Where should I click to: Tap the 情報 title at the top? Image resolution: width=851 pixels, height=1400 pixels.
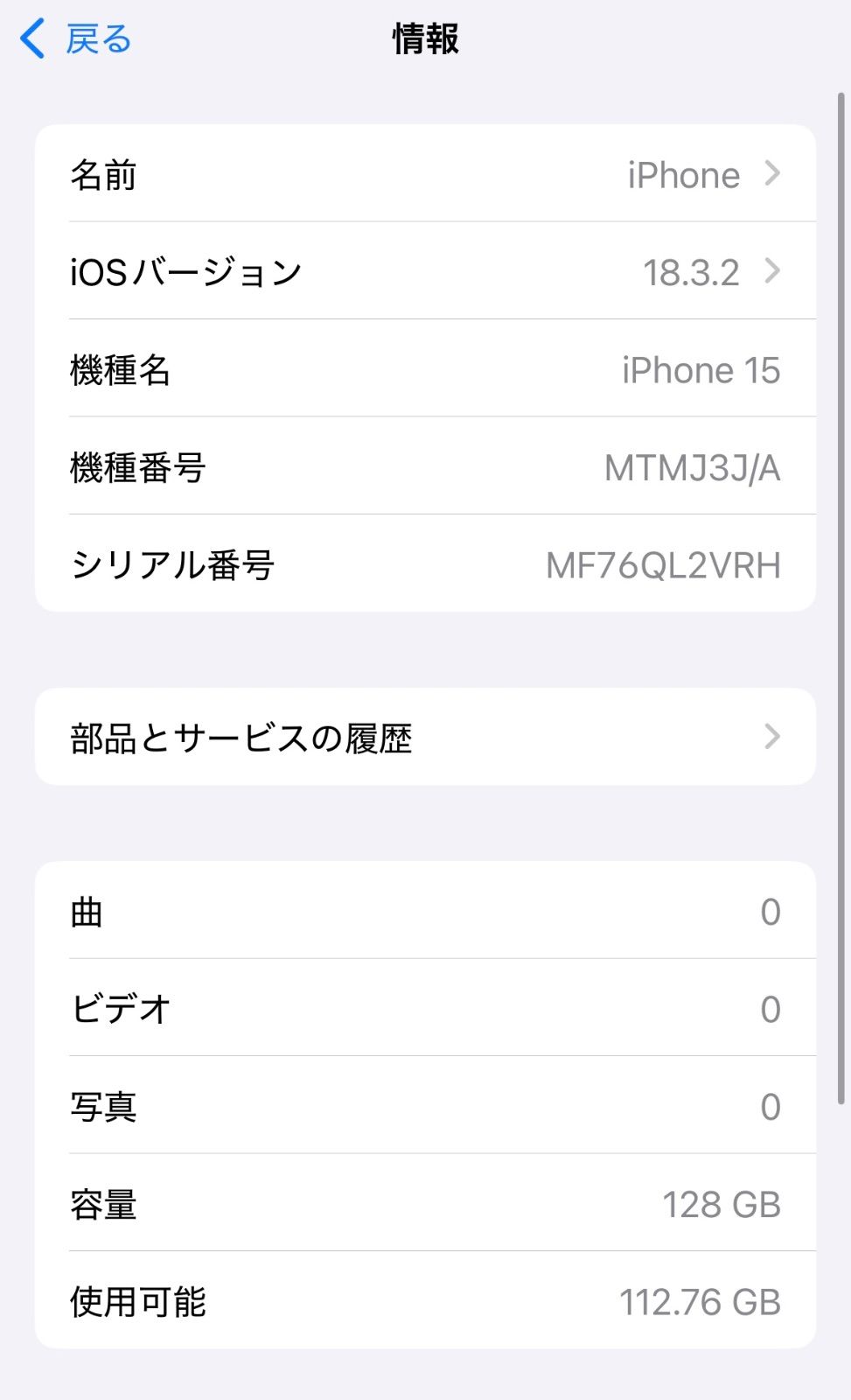(x=425, y=38)
